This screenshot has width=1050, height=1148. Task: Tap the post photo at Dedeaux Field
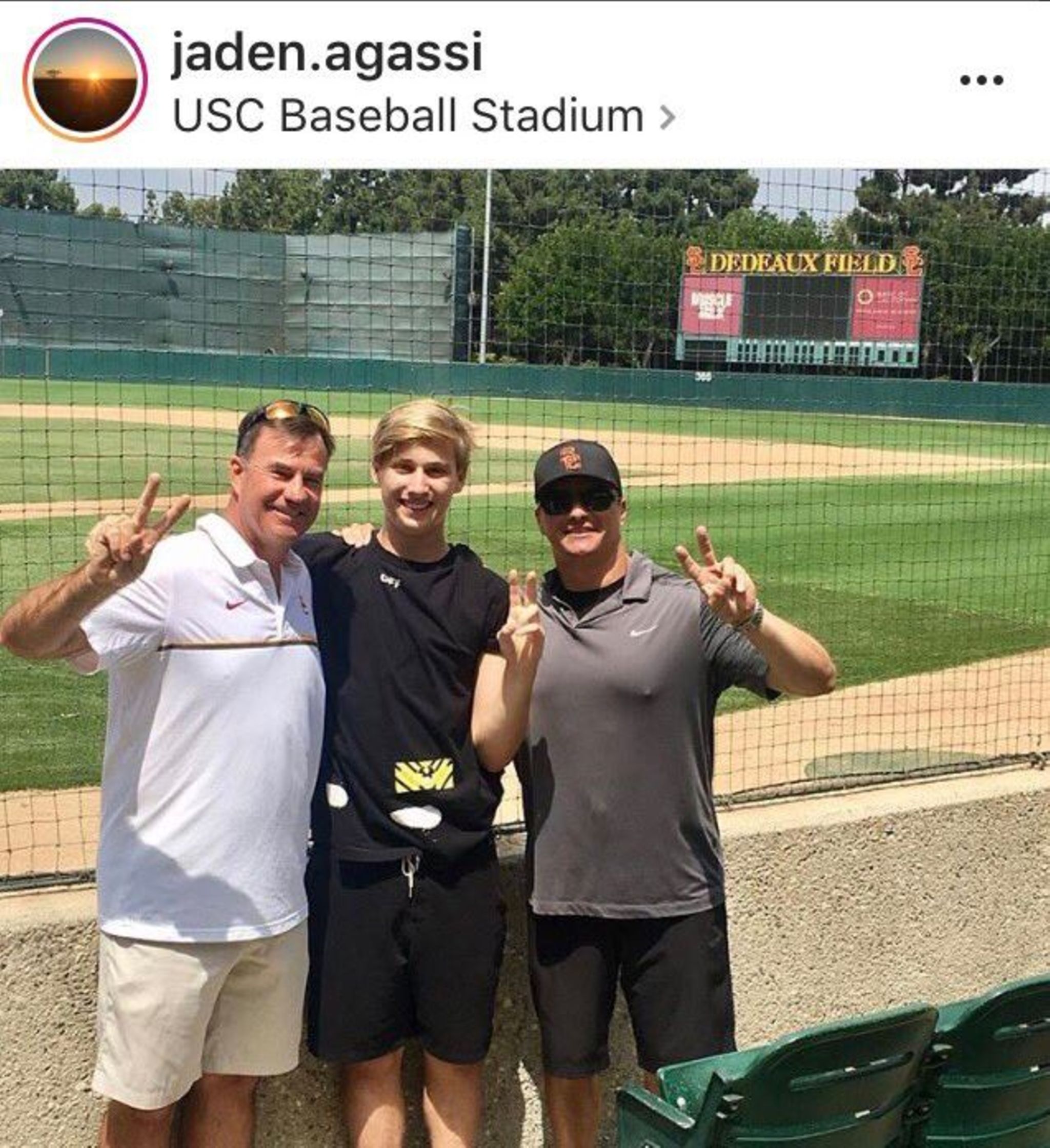[x=524, y=655]
